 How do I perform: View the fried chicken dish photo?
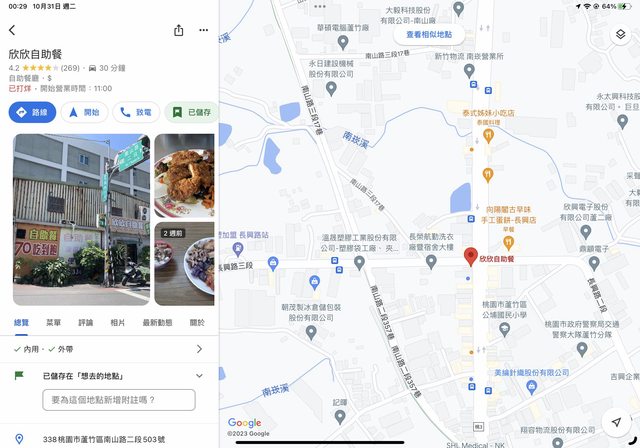(x=184, y=175)
